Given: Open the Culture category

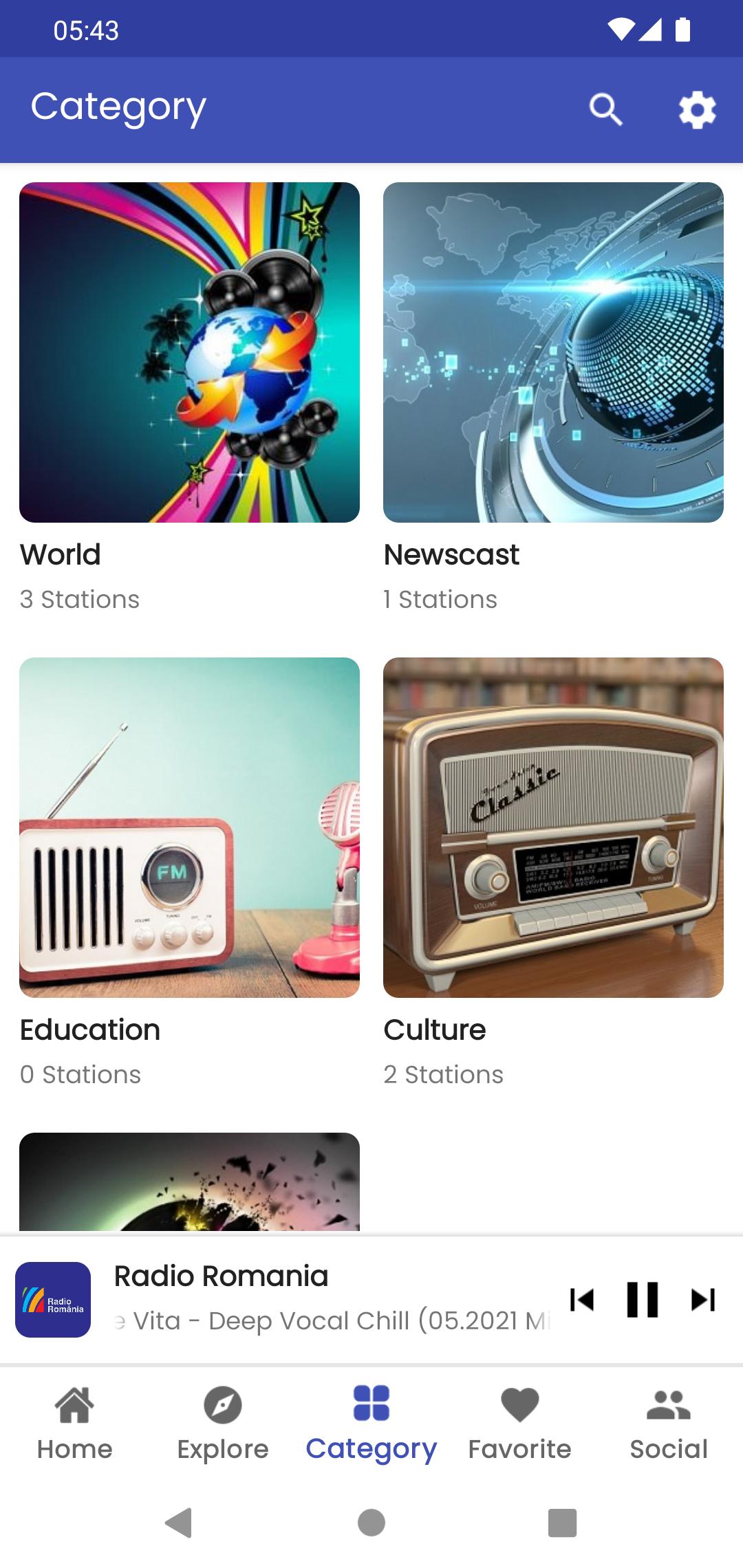Looking at the screenshot, I should [x=554, y=827].
